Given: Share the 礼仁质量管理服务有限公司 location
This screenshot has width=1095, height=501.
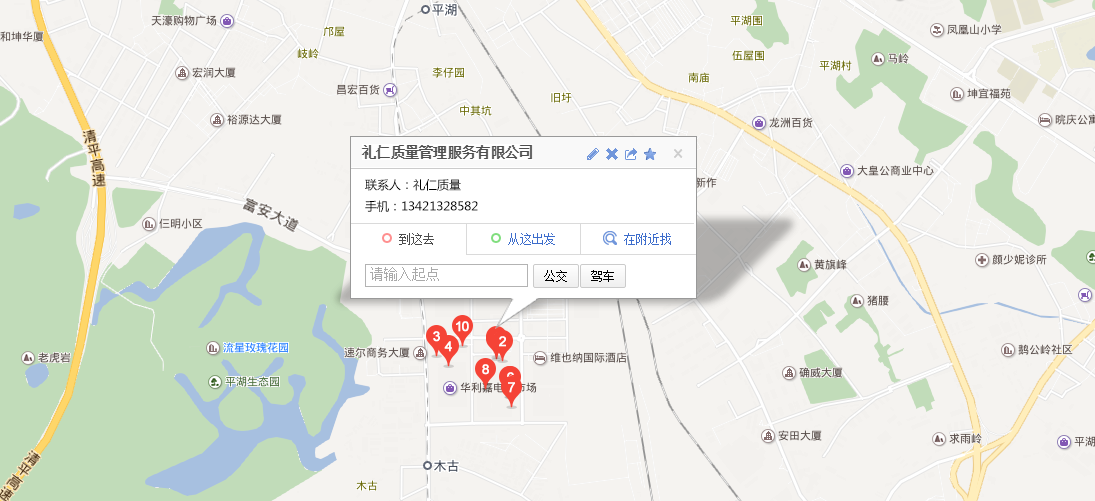Looking at the screenshot, I should tap(631, 154).
